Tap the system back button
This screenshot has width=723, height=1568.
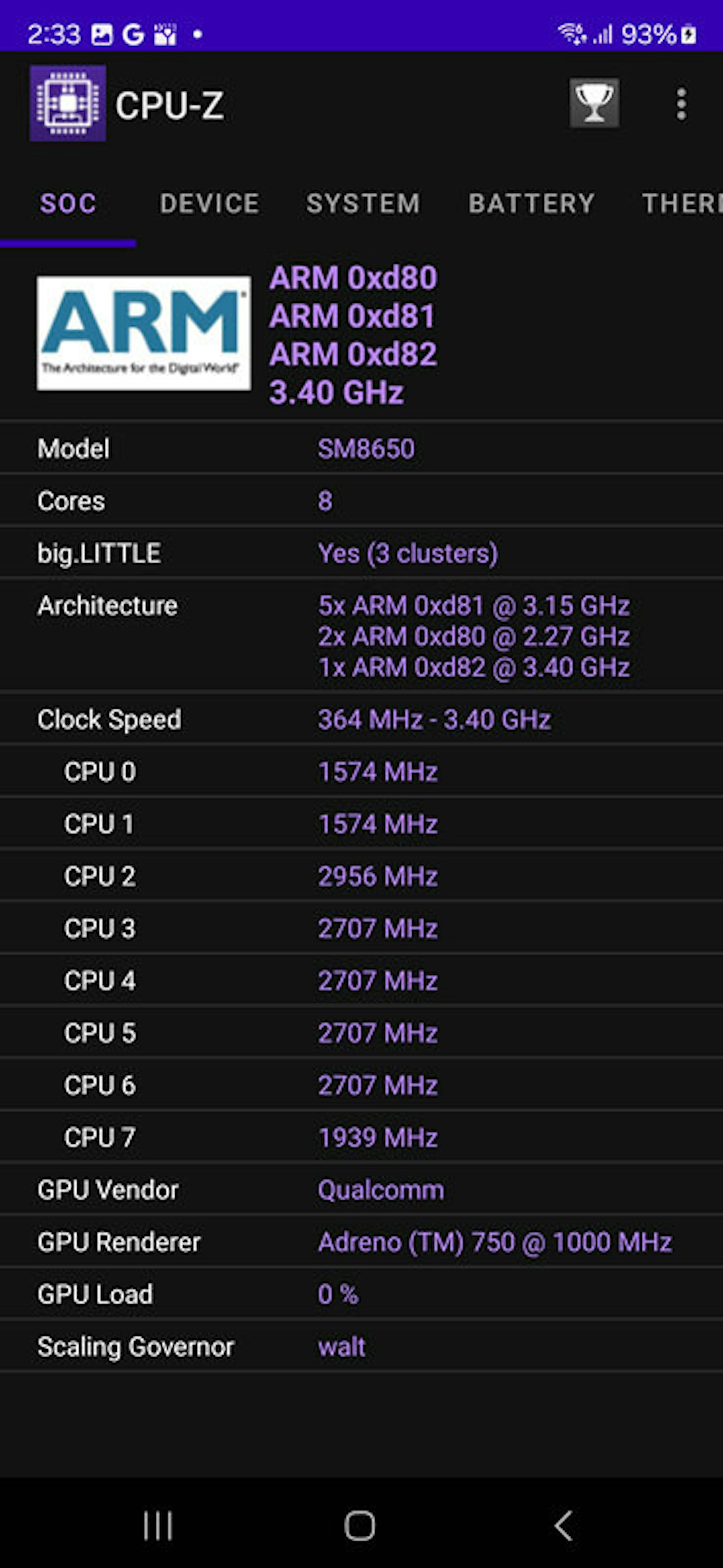[563, 1525]
